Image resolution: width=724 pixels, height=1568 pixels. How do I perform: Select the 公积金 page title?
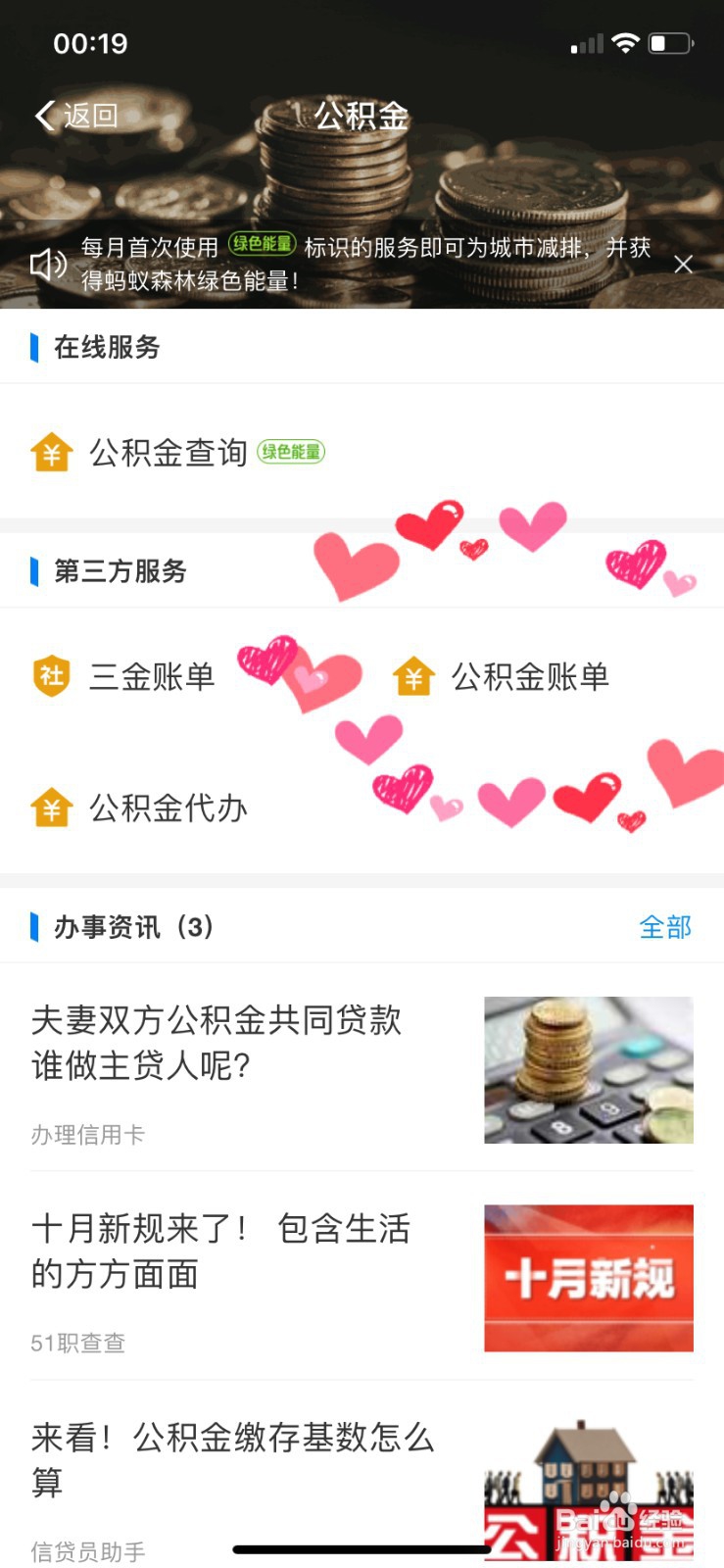click(362, 116)
